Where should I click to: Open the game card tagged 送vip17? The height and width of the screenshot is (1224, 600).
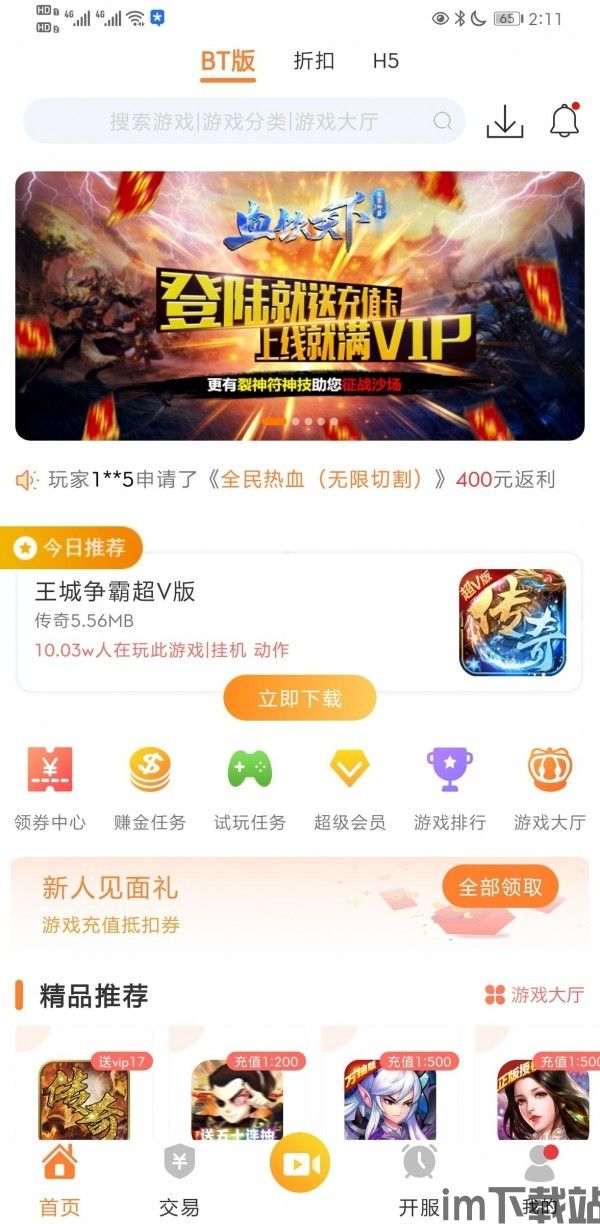[84, 1095]
